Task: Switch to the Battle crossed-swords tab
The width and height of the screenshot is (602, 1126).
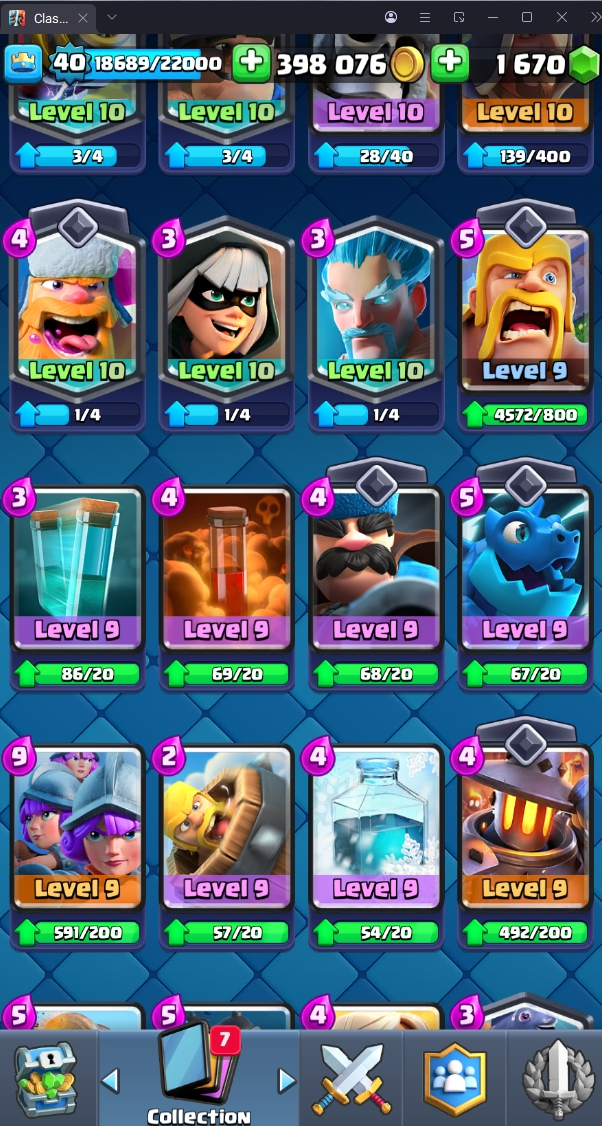Action: (349, 1078)
